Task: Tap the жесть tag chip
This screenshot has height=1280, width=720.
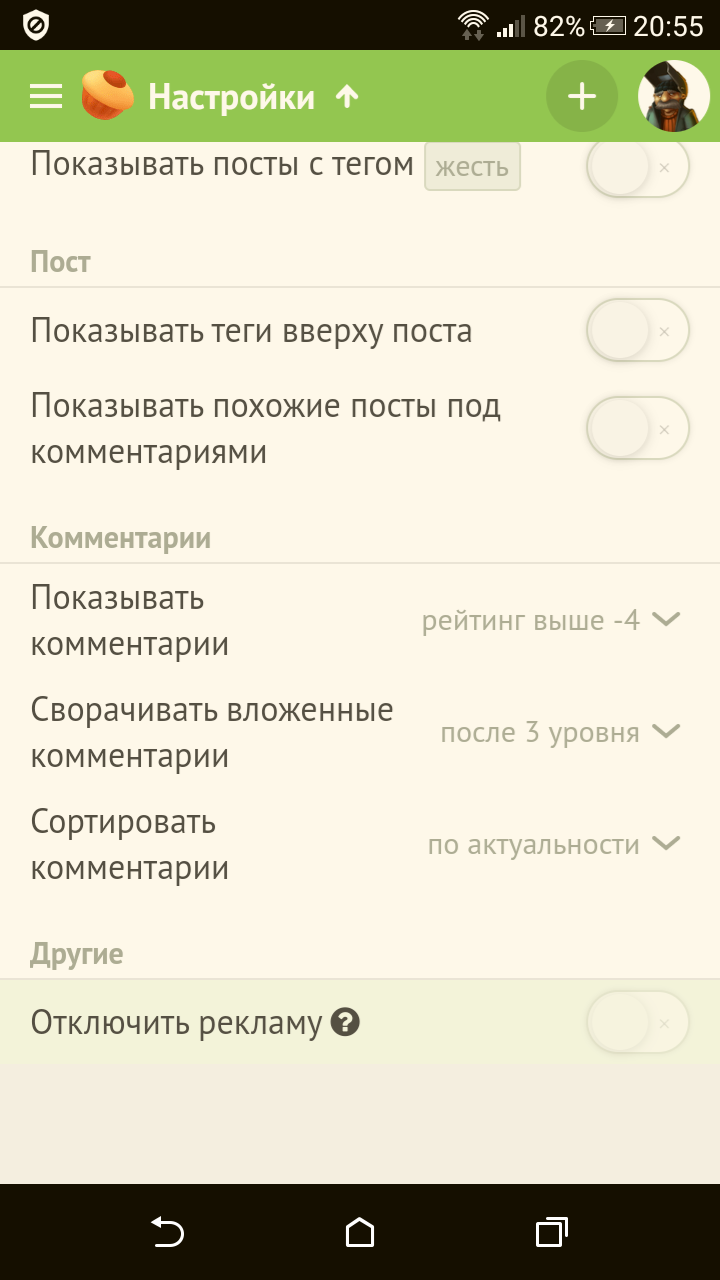Action: coord(472,167)
